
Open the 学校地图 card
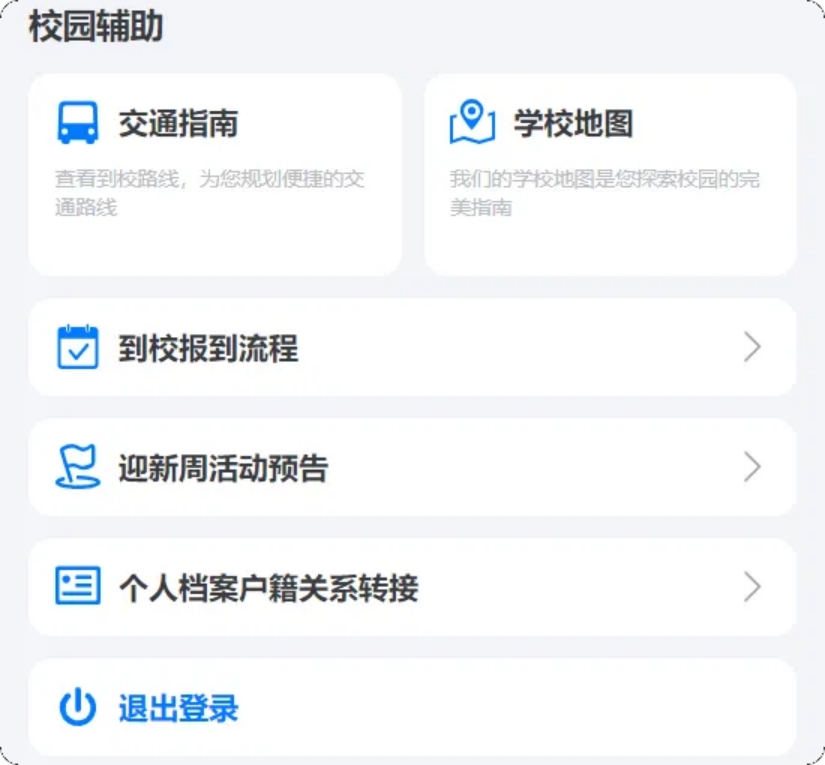tap(610, 175)
